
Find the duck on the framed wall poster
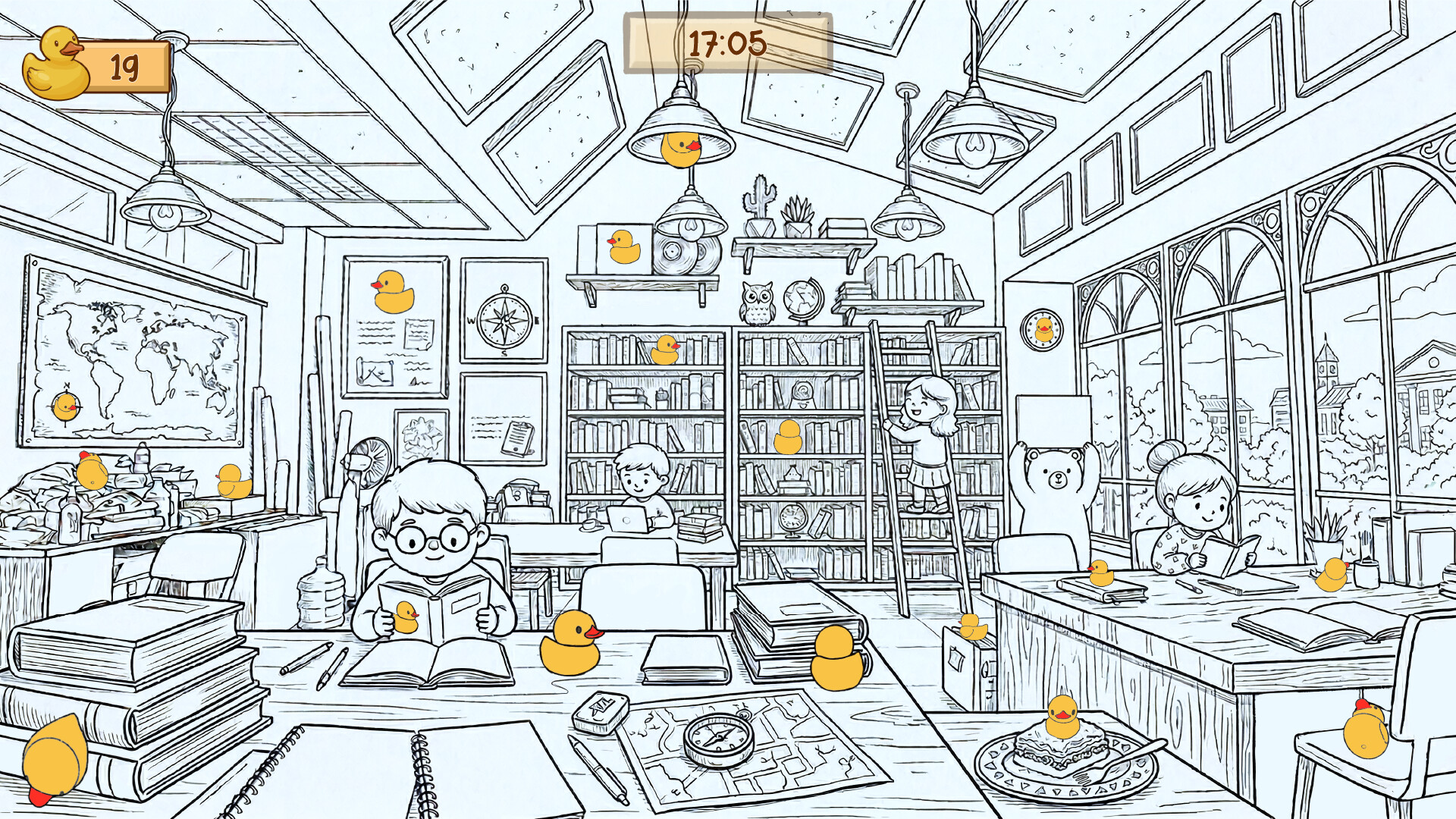[x=393, y=292]
